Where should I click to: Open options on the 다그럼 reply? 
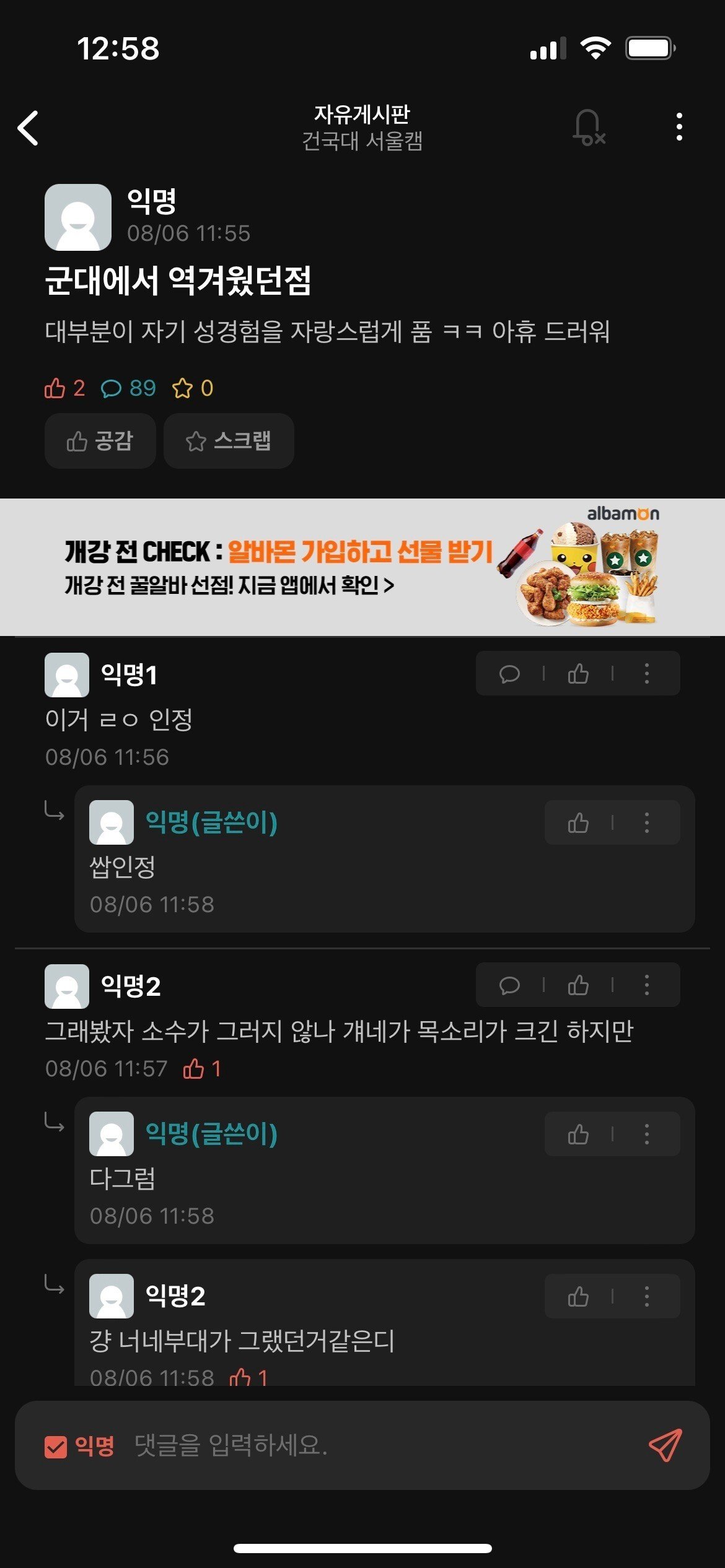647,1135
